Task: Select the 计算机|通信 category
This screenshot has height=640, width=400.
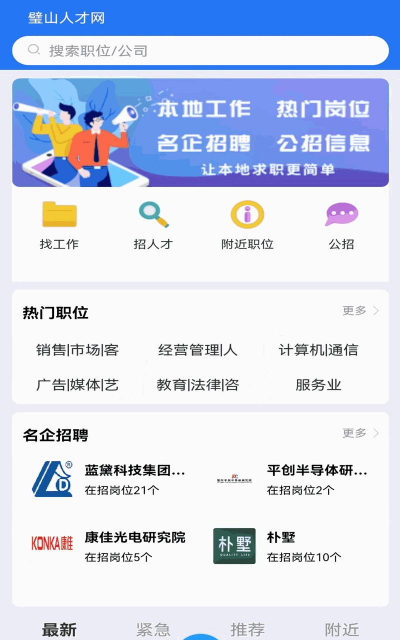Action: pos(318,350)
